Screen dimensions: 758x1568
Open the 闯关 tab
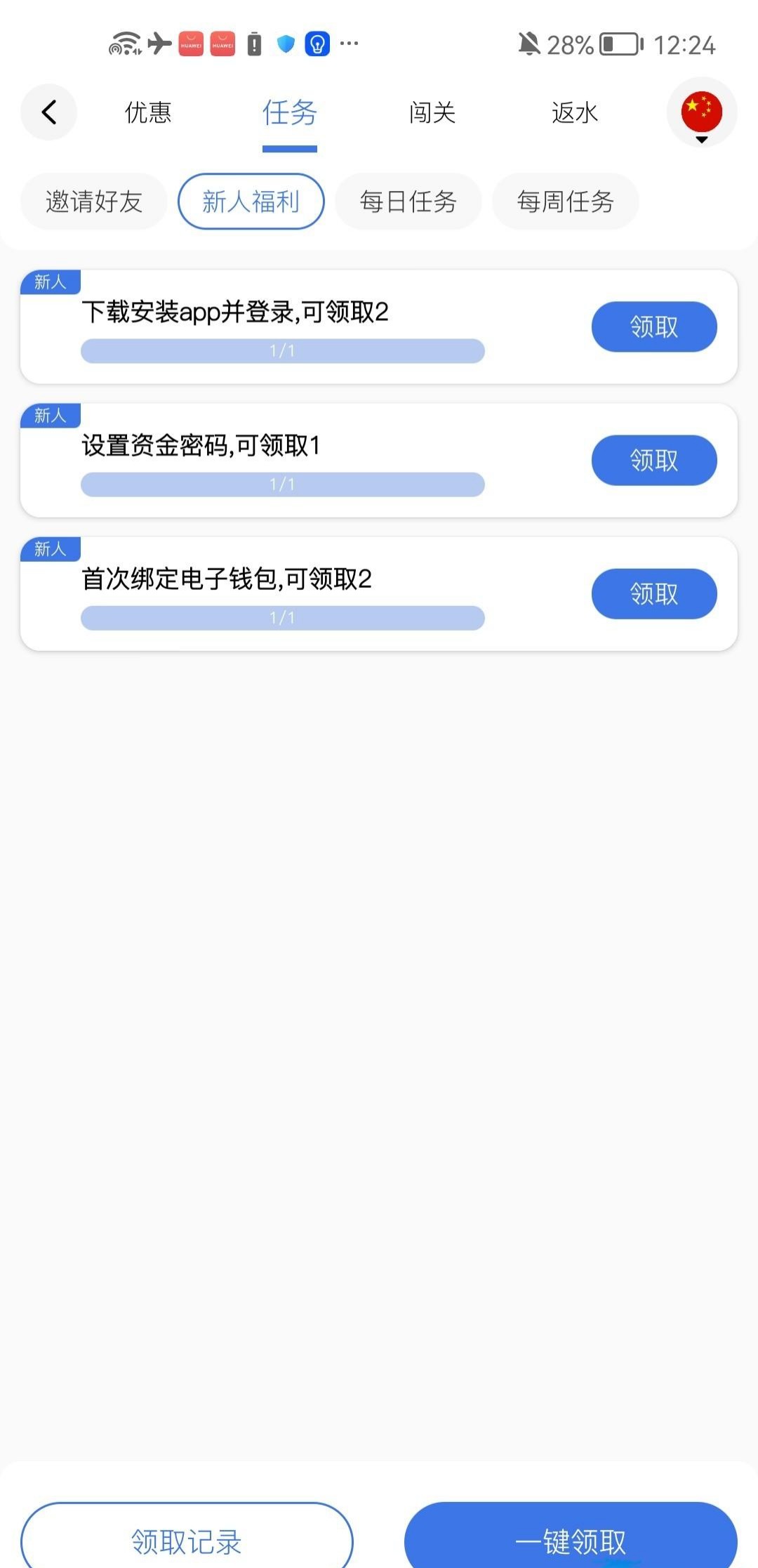point(432,112)
